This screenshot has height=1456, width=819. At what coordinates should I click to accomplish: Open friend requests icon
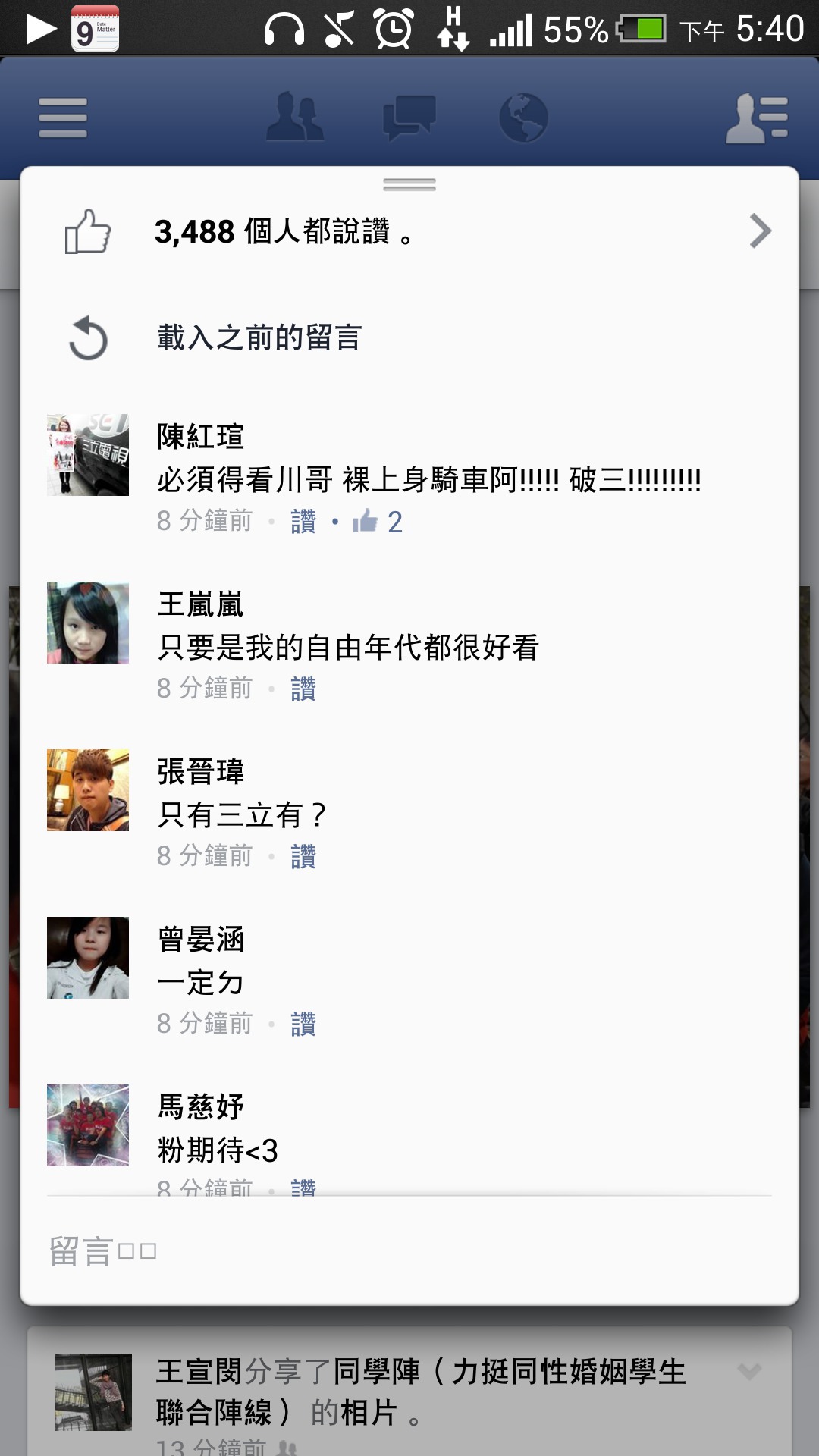point(295,118)
